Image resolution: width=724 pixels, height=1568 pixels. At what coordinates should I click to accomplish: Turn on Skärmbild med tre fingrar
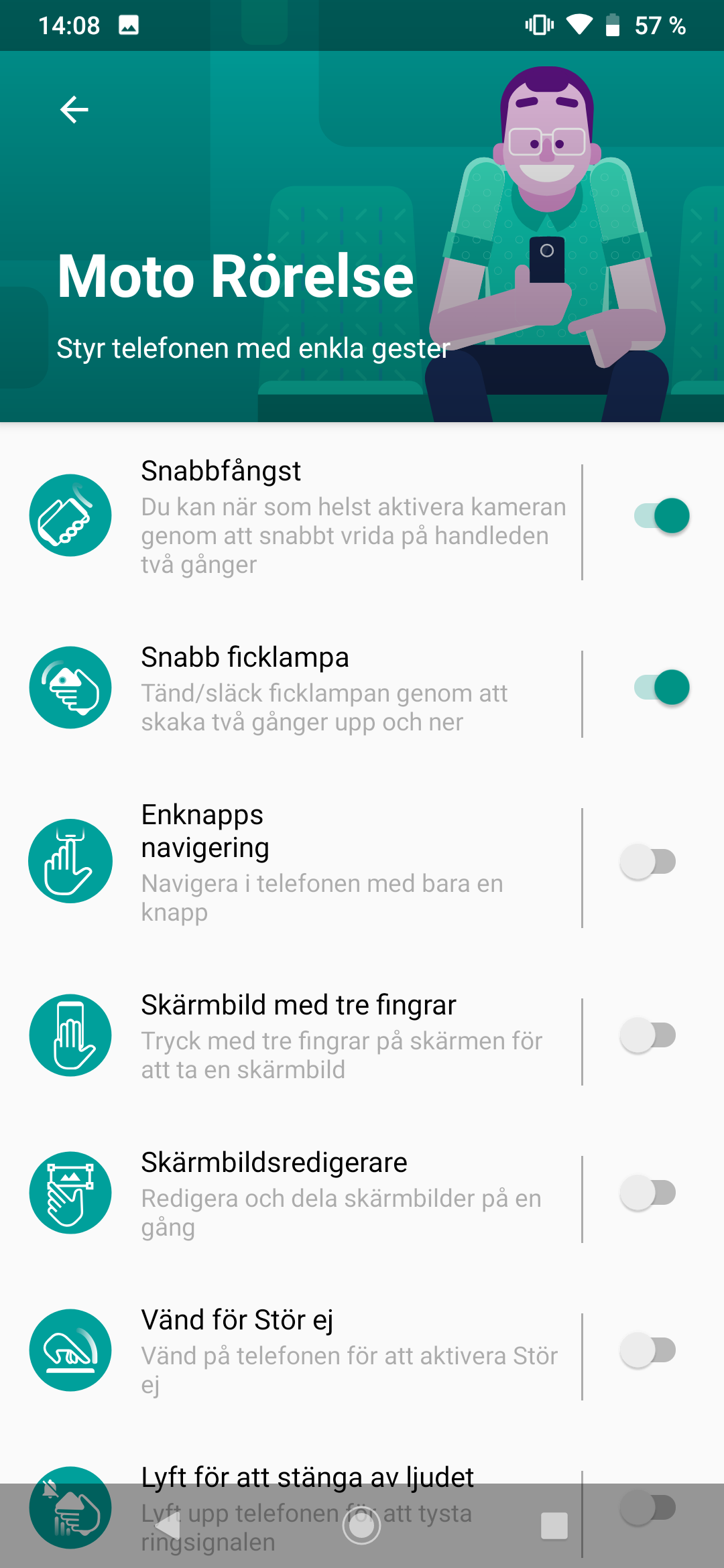point(648,1035)
